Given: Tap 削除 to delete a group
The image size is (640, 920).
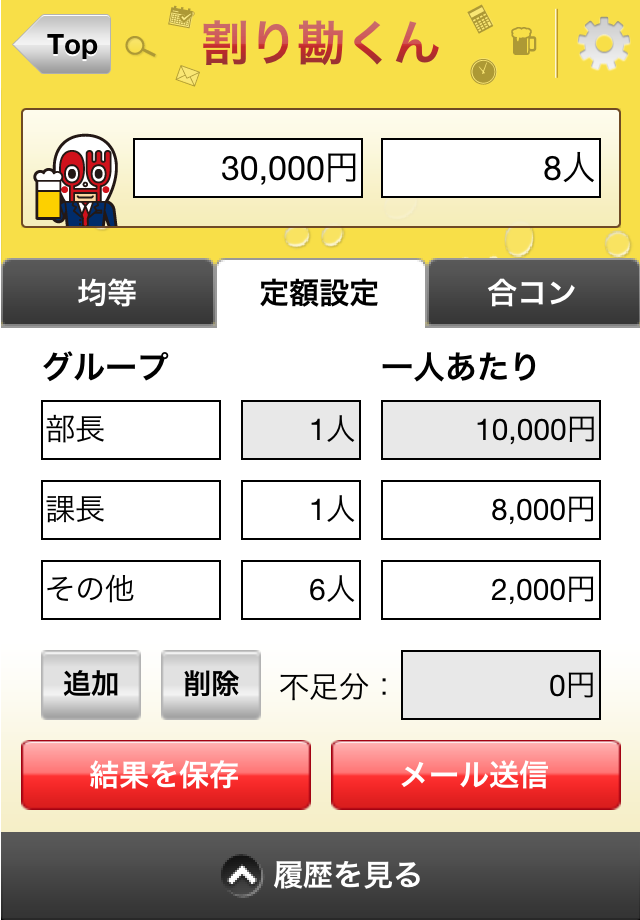Looking at the screenshot, I should 211,684.
